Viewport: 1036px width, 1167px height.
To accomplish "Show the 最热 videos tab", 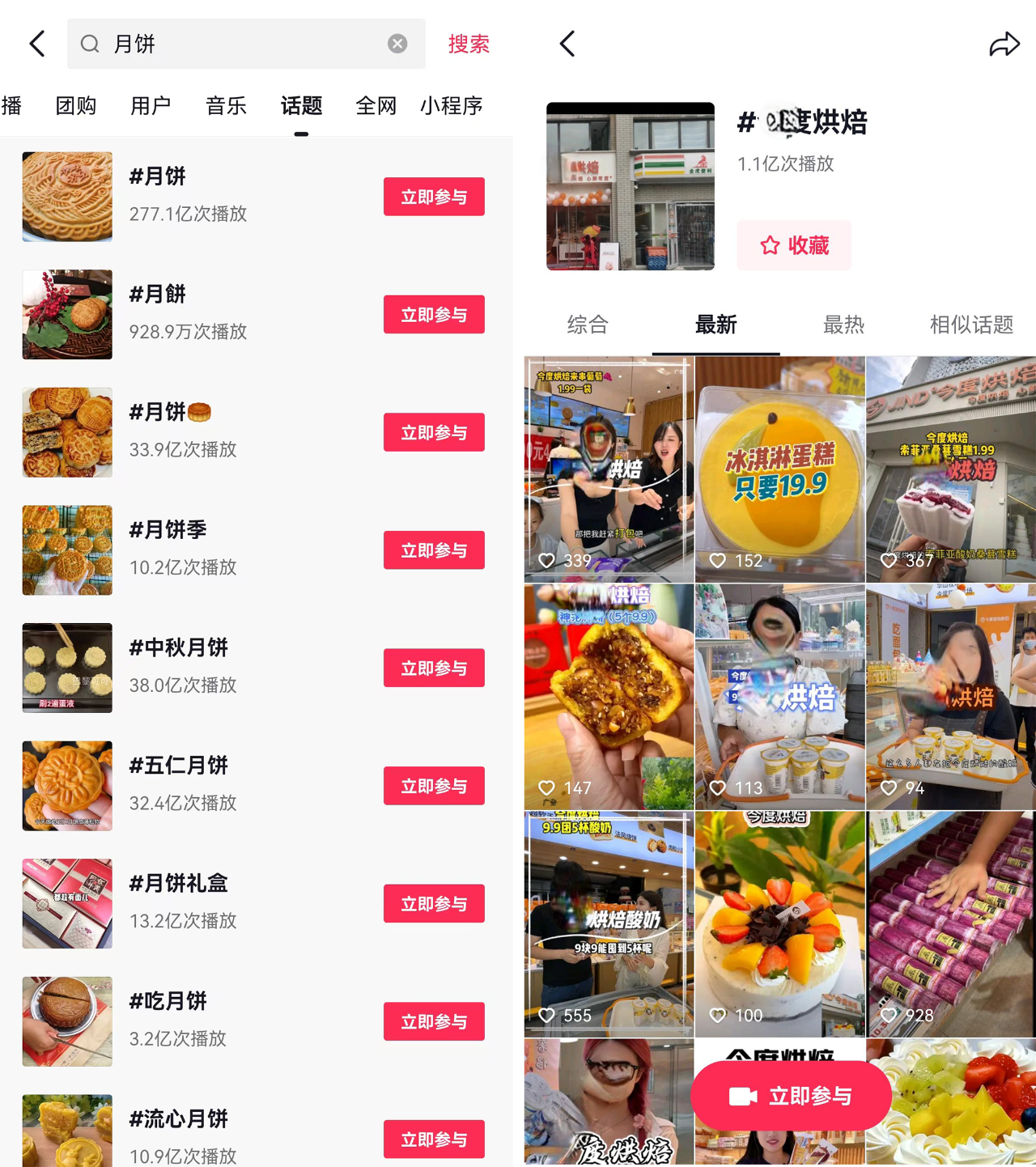I will point(843,325).
